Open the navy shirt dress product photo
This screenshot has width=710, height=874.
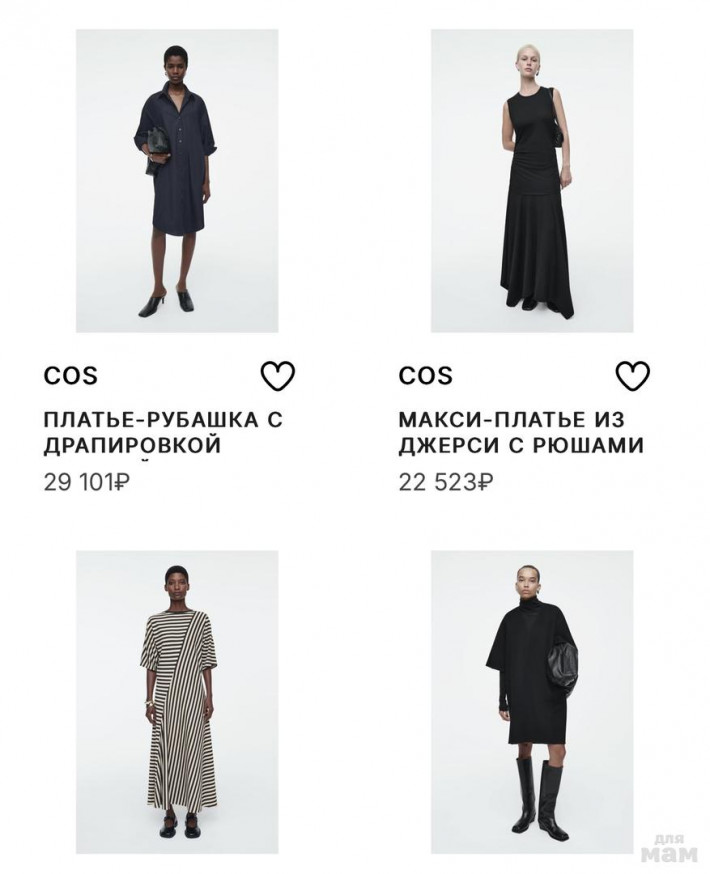coord(177,181)
